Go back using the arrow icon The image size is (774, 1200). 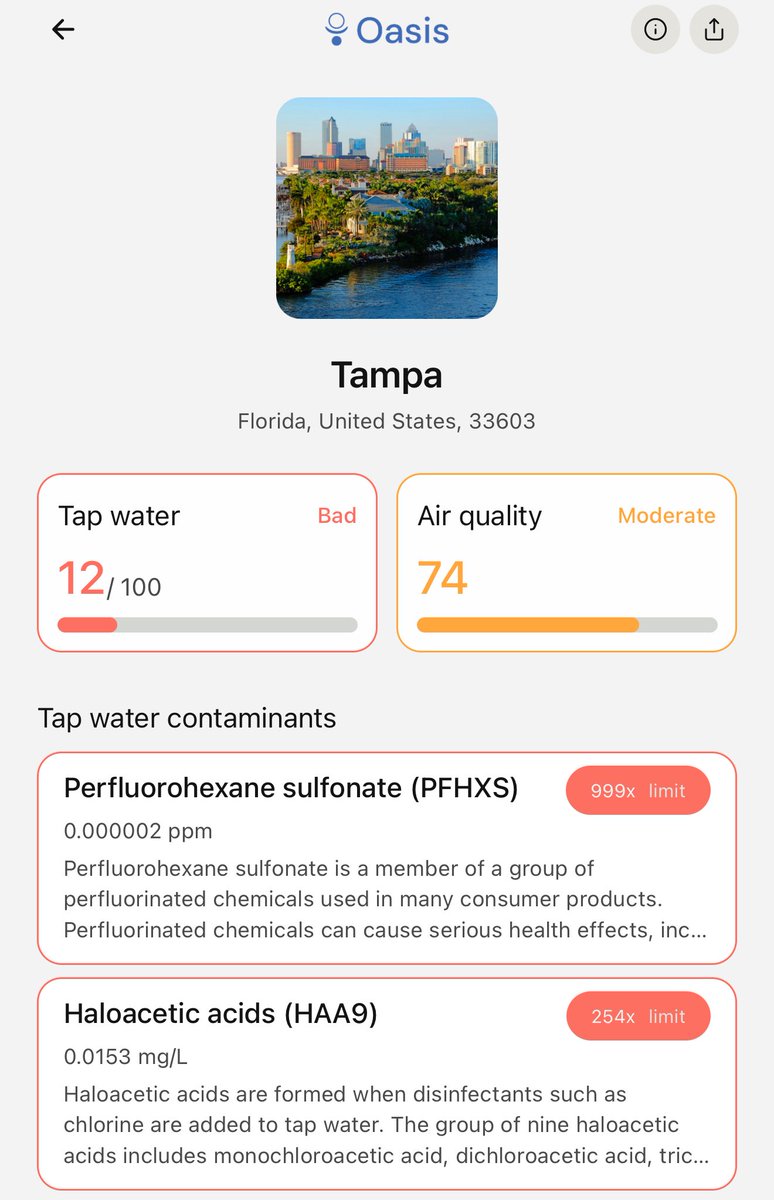(63, 30)
